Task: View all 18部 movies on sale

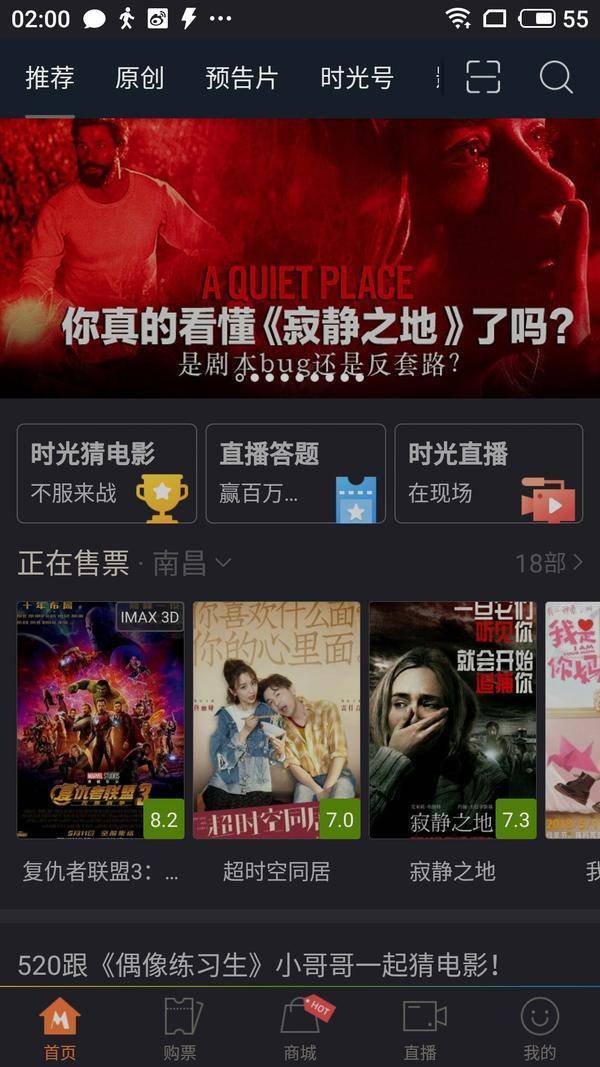Action: coord(548,563)
